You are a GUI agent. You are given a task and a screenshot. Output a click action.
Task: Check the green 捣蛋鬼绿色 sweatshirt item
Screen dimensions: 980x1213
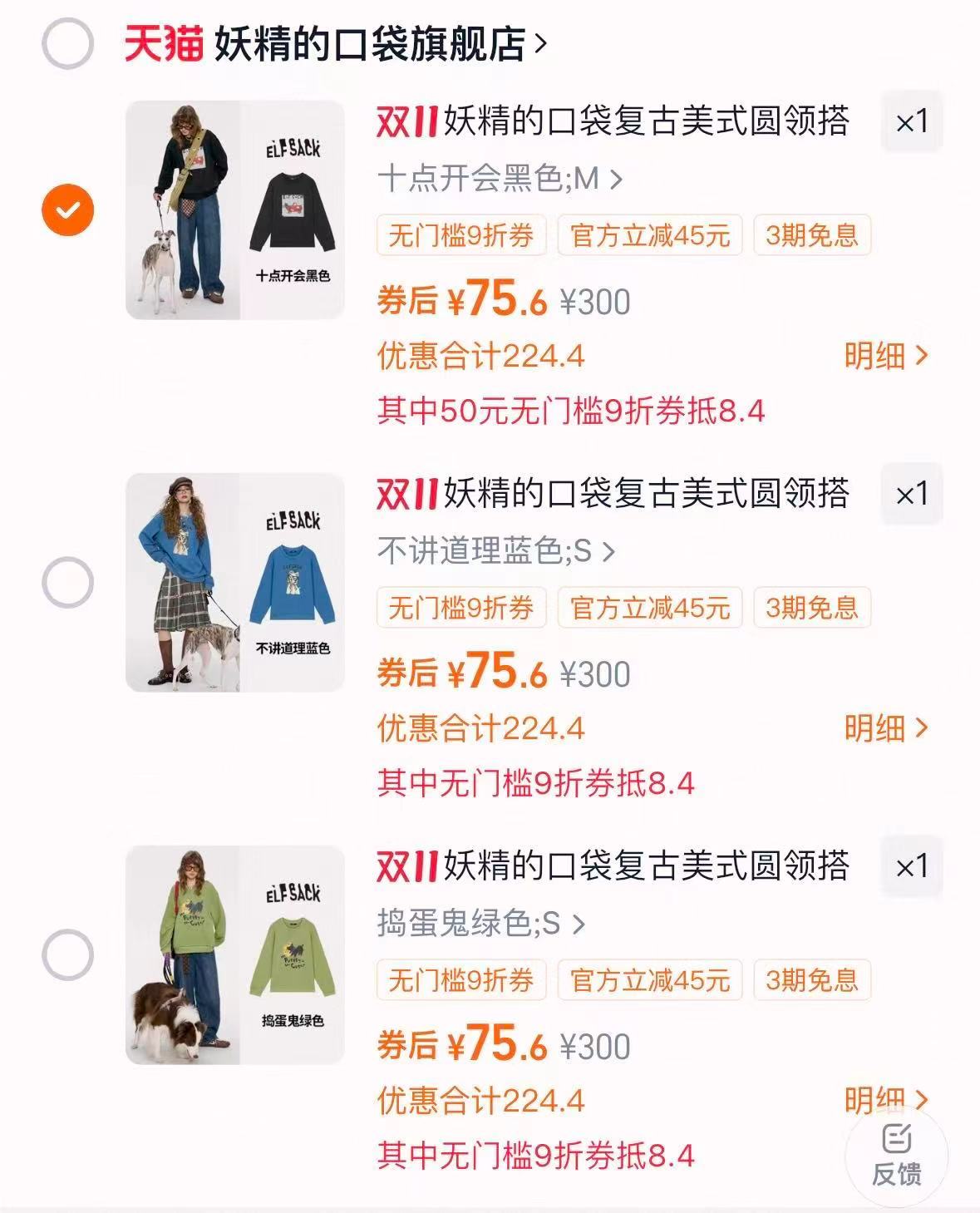point(68,956)
